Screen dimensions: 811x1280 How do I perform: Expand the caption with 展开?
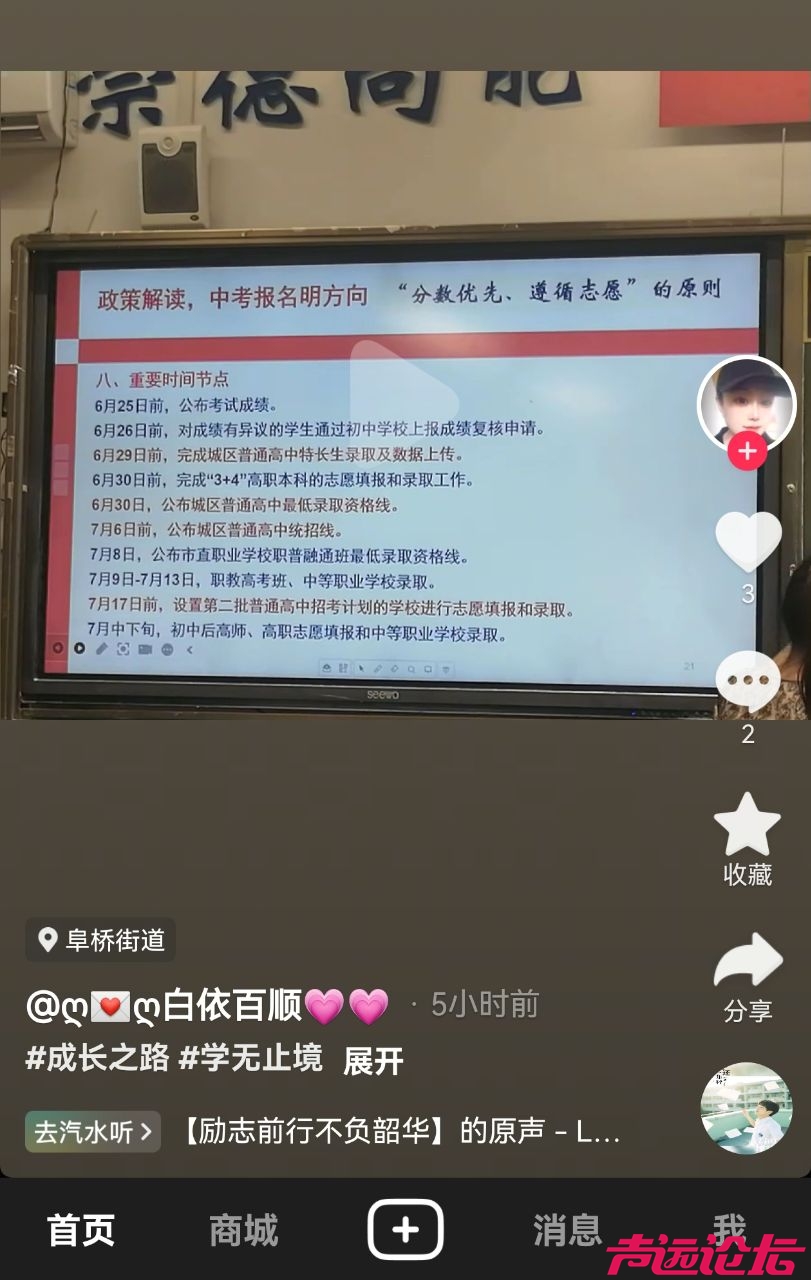pos(373,1061)
